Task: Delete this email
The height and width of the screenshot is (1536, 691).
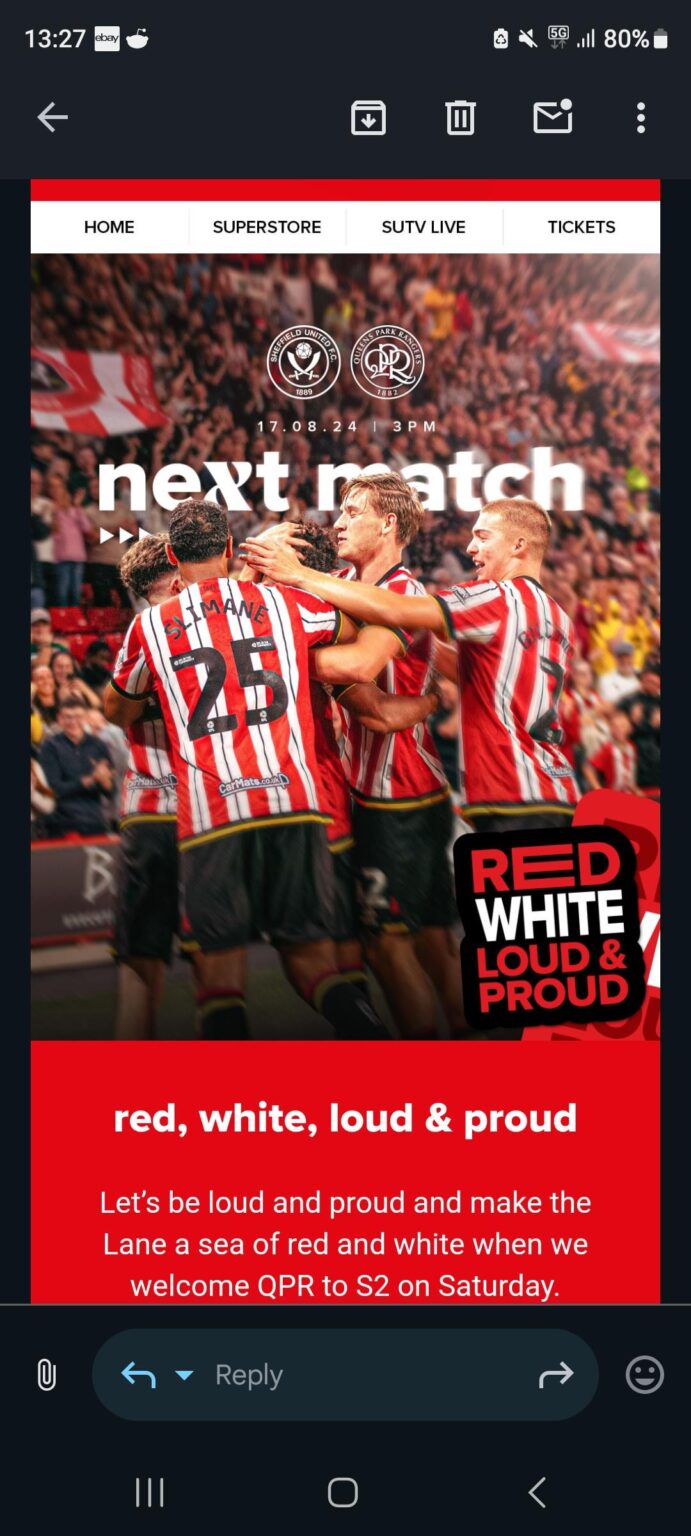Action: pyautogui.click(x=460, y=118)
